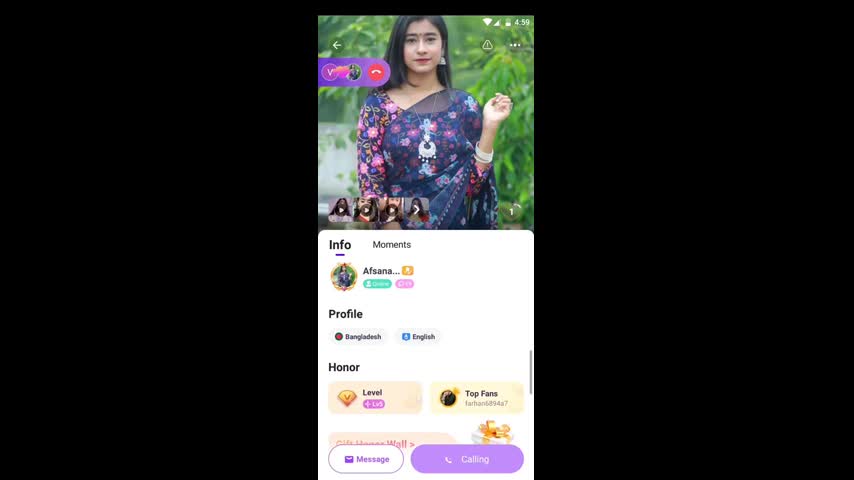Image resolution: width=854 pixels, height=480 pixels.
Task: Send a message to Afsana
Action: coord(366,459)
